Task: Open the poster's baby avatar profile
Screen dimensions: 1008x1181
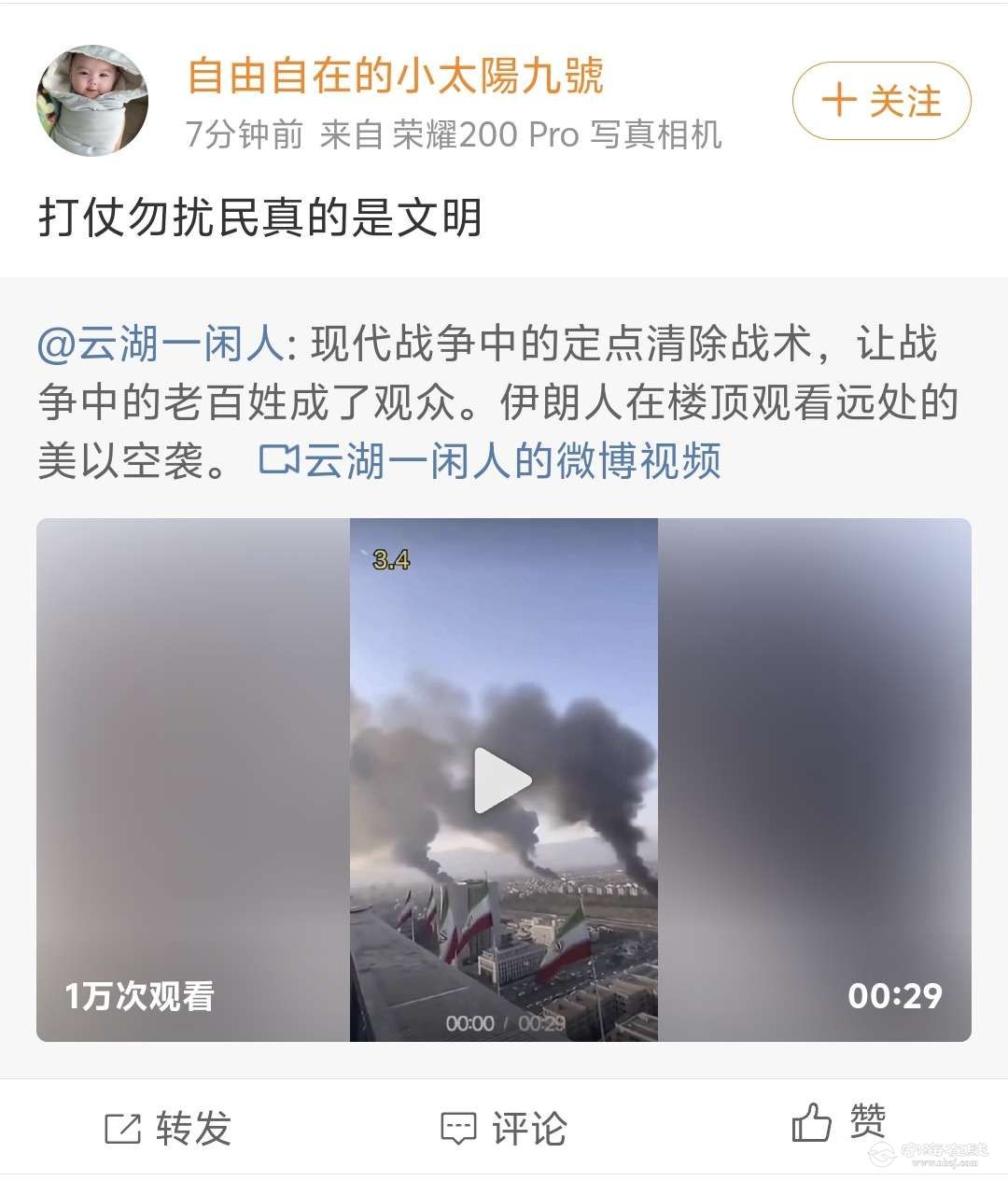Action: (91, 101)
